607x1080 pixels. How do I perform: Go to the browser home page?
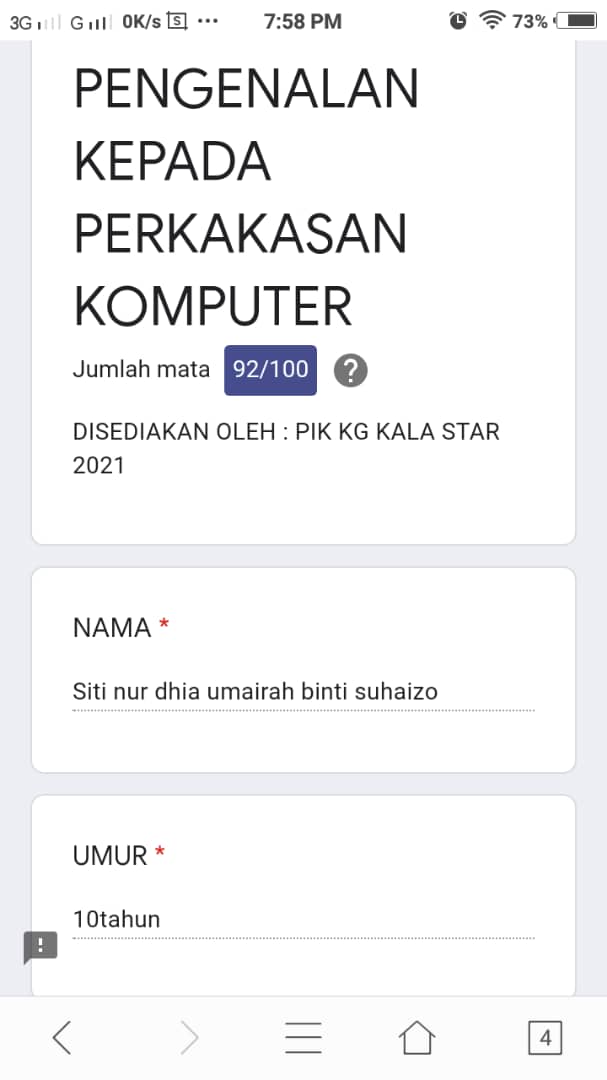click(417, 1038)
